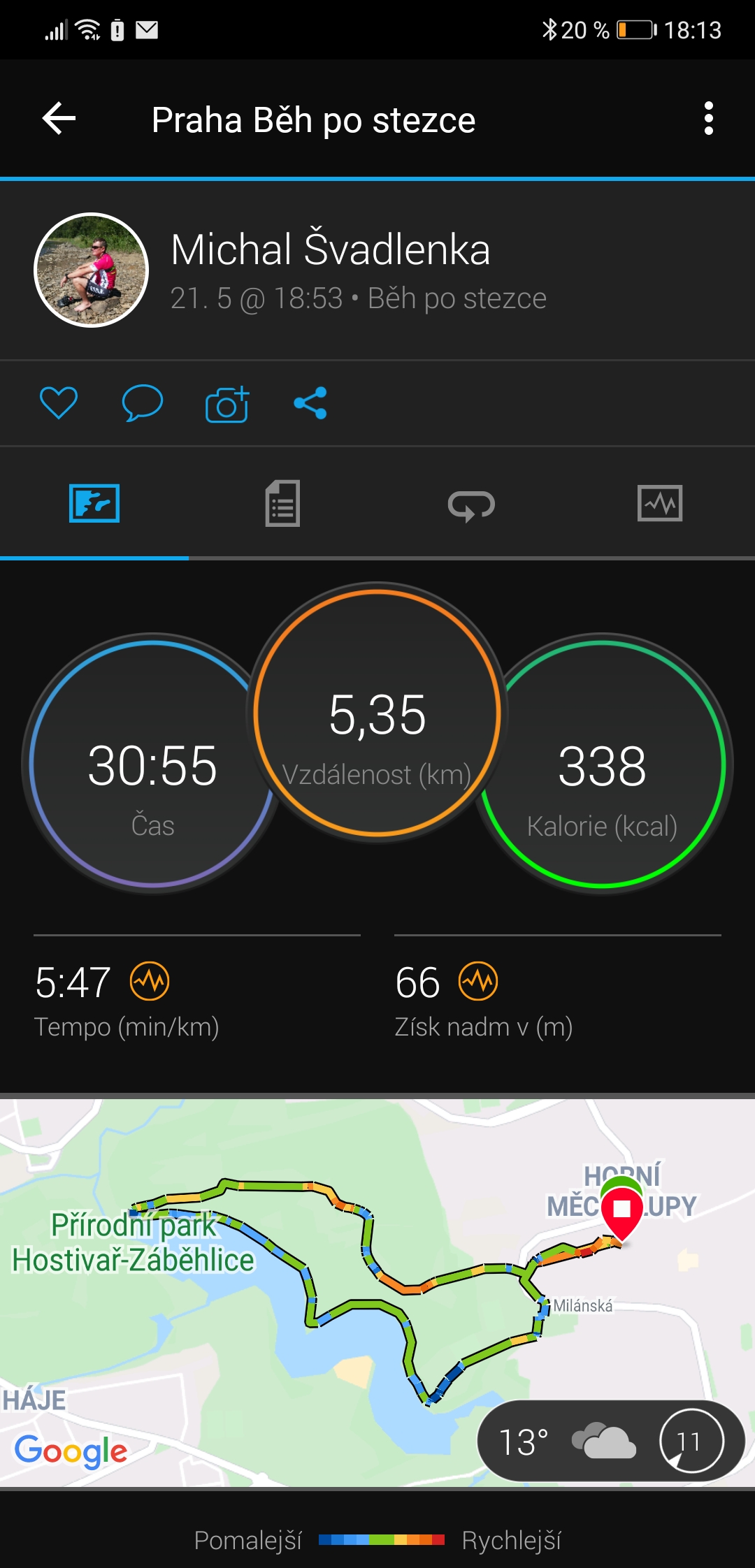
Task: Switch to the charts tab
Action: pyautogui.click(x=660, y=503)
